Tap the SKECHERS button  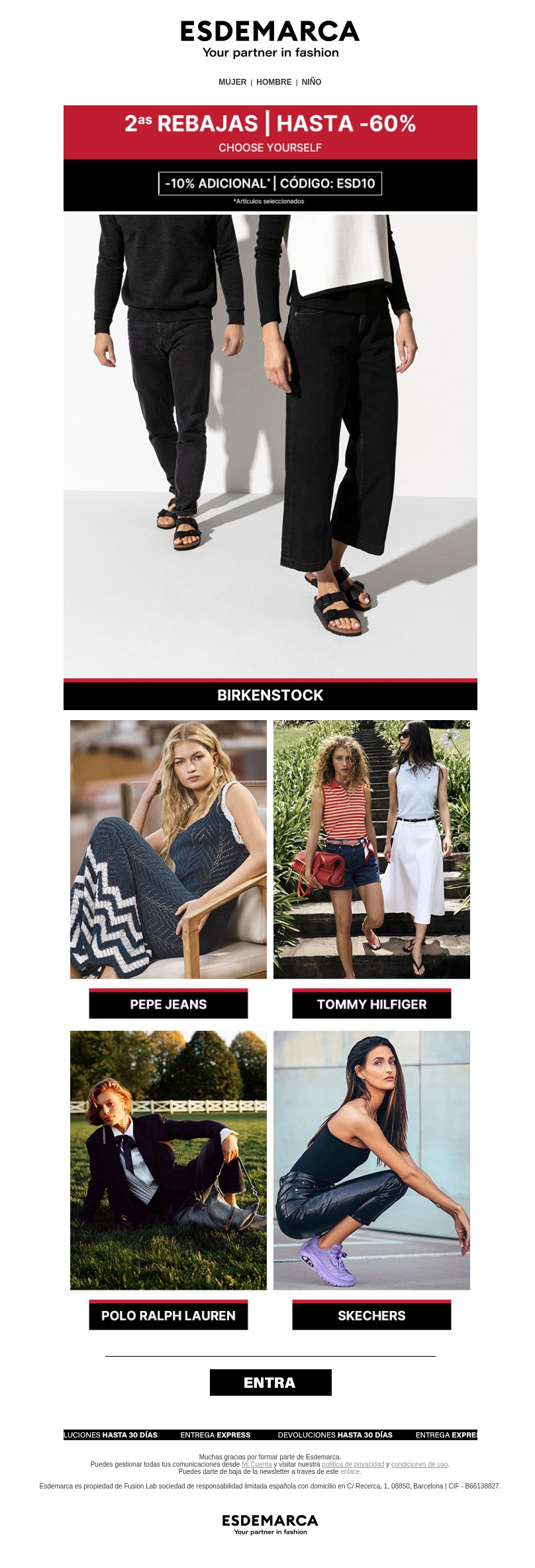[x=371, y=1316]
